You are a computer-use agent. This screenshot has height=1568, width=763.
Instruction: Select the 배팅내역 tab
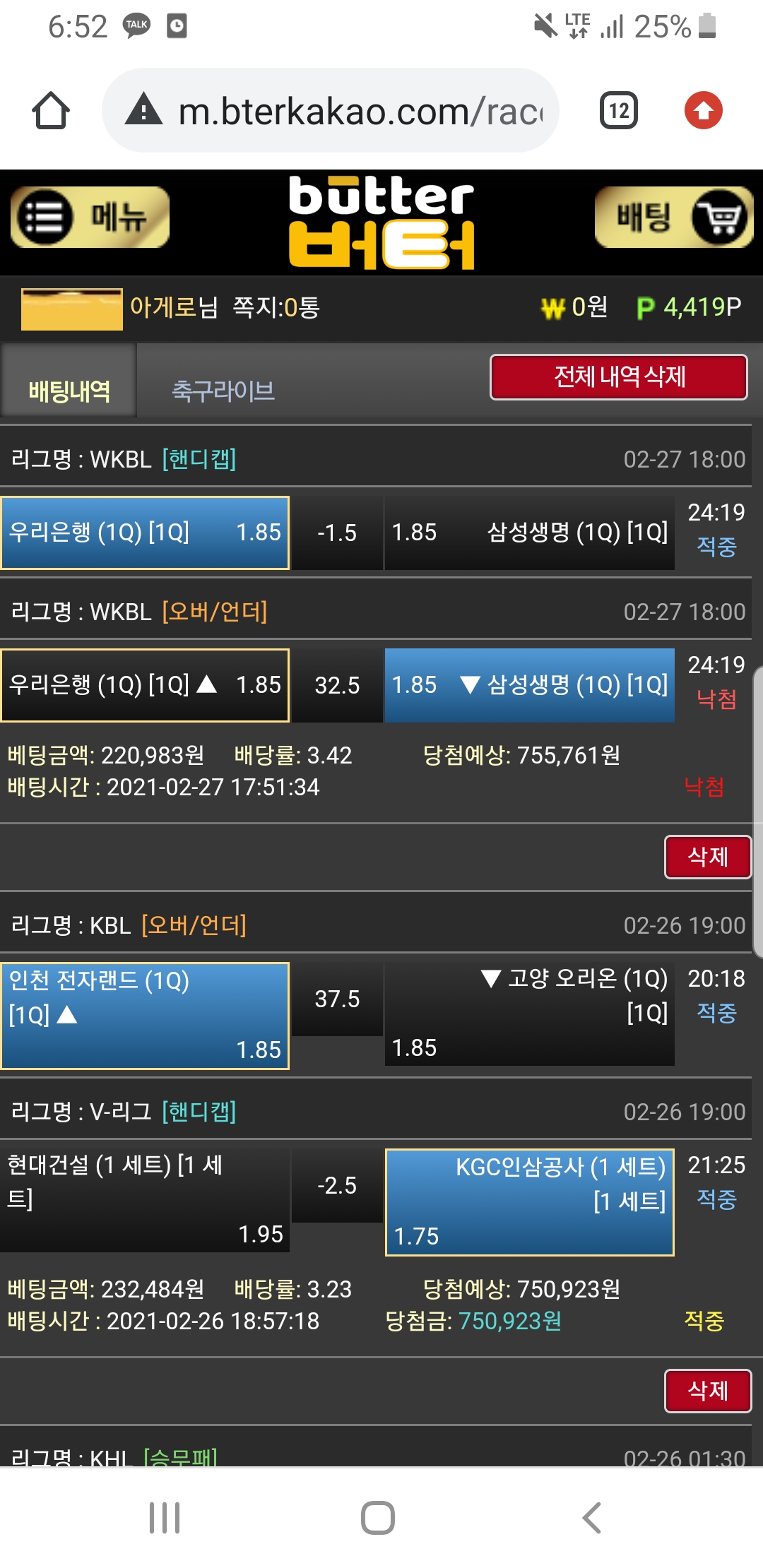click(69, 390)
